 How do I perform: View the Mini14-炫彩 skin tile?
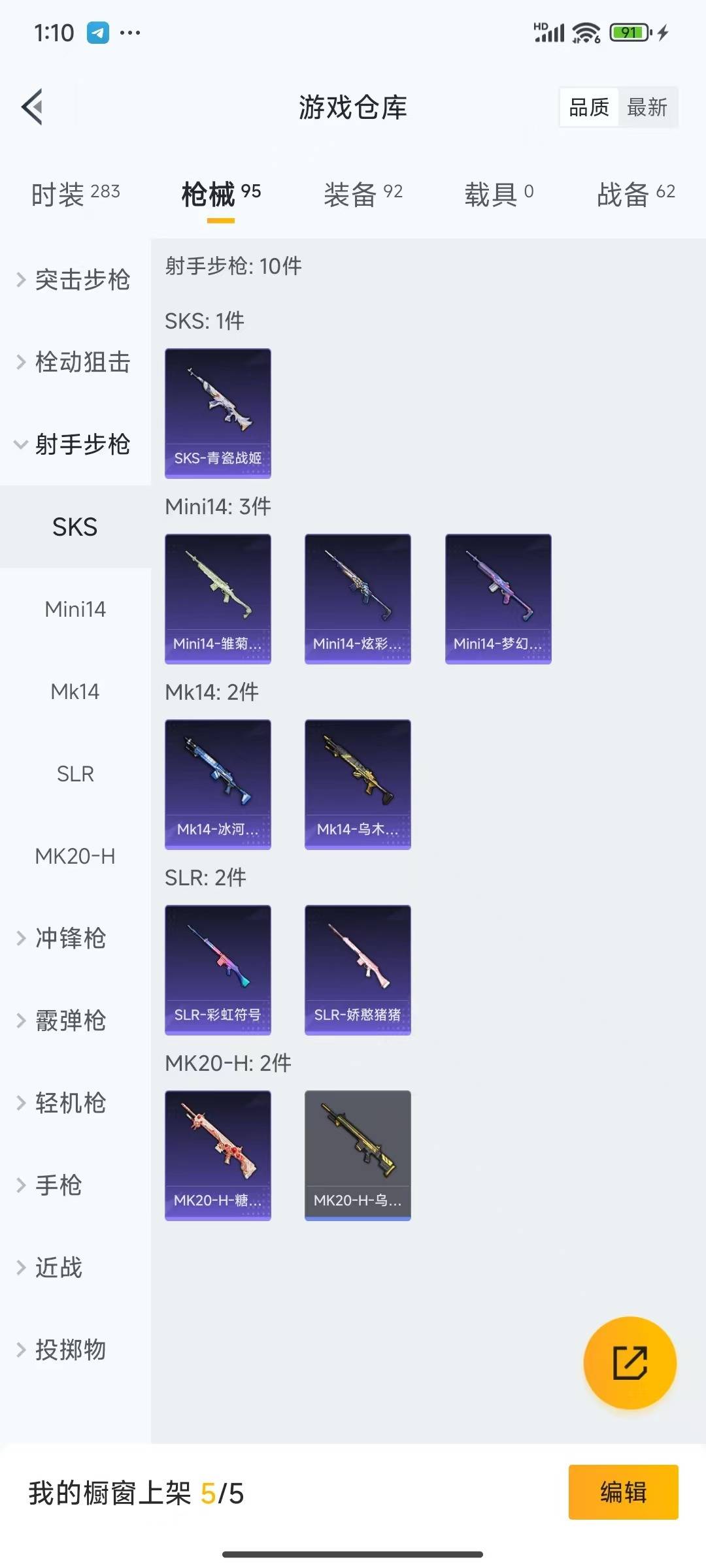click(358, 598)
